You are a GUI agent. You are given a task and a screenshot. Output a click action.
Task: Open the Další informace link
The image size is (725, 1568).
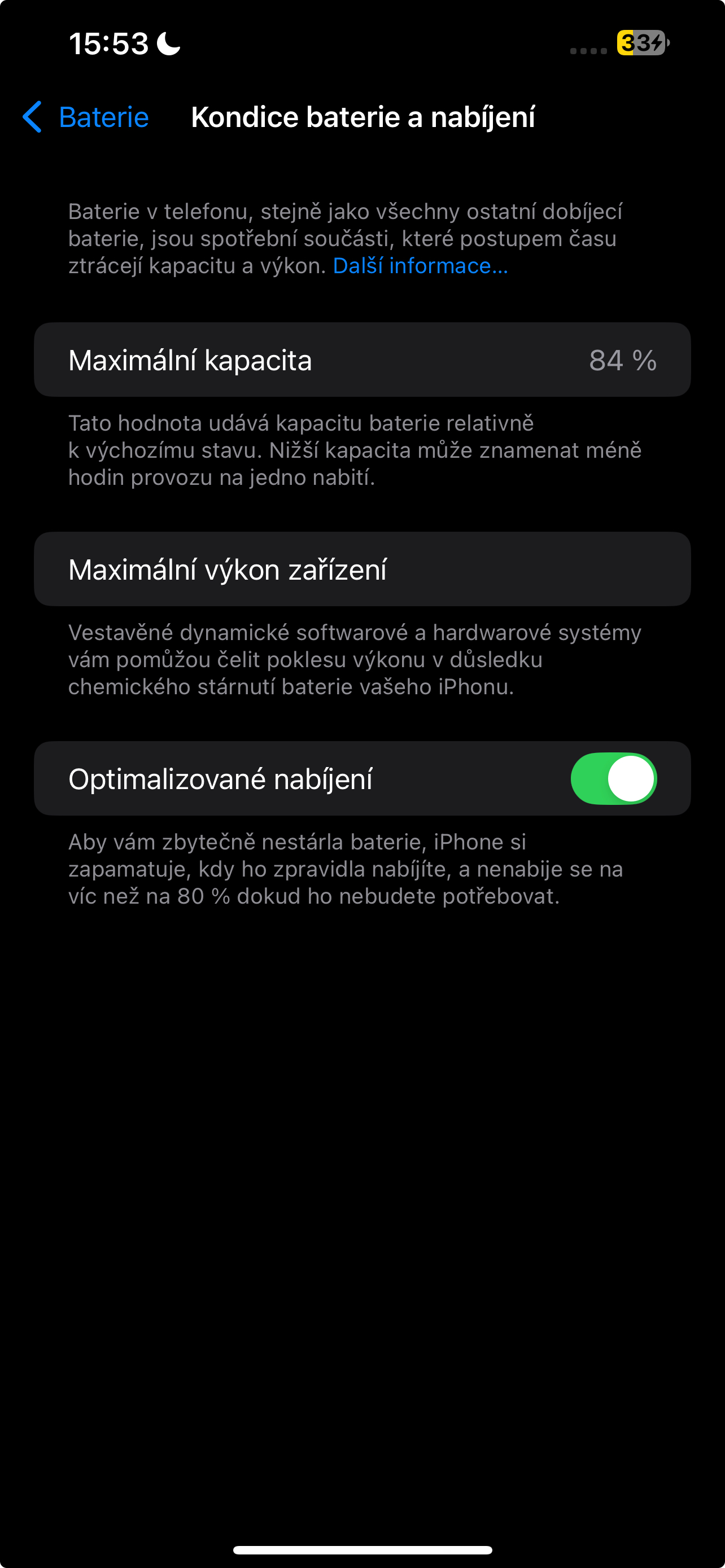pos(420,266)
